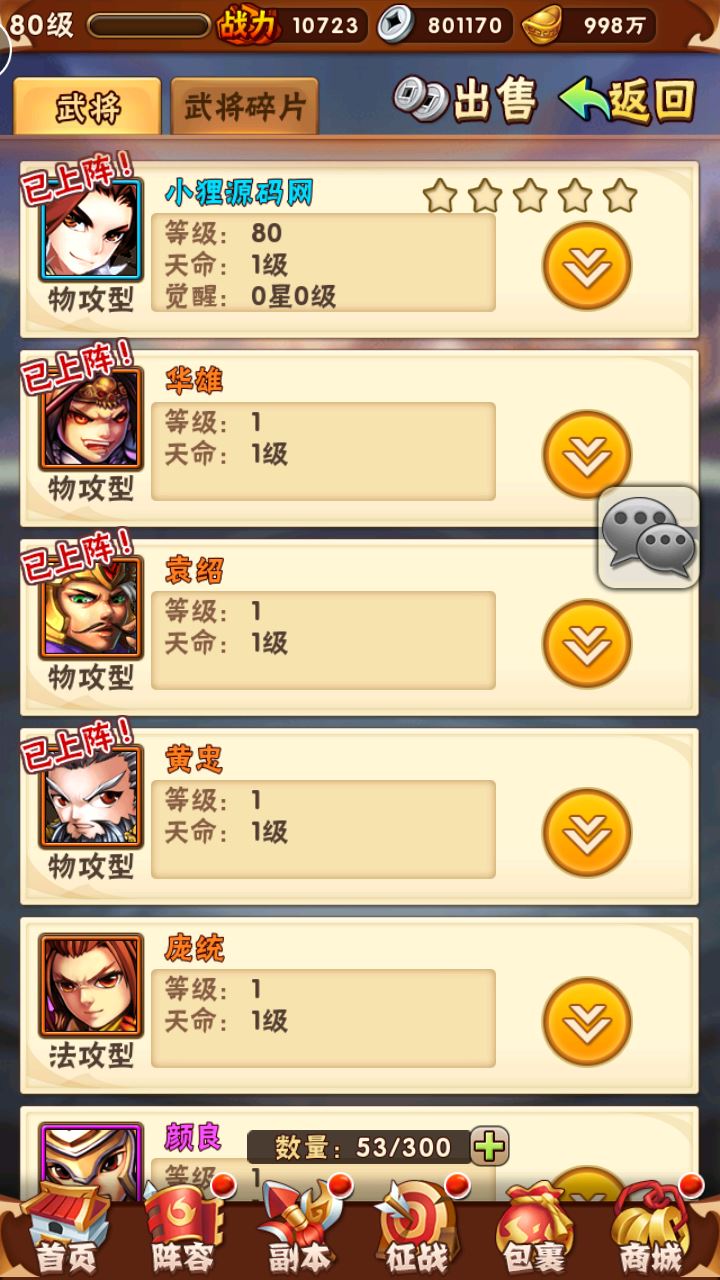Expand the 袁绍 hero card
720x1280 pixels.
point(587,644)
